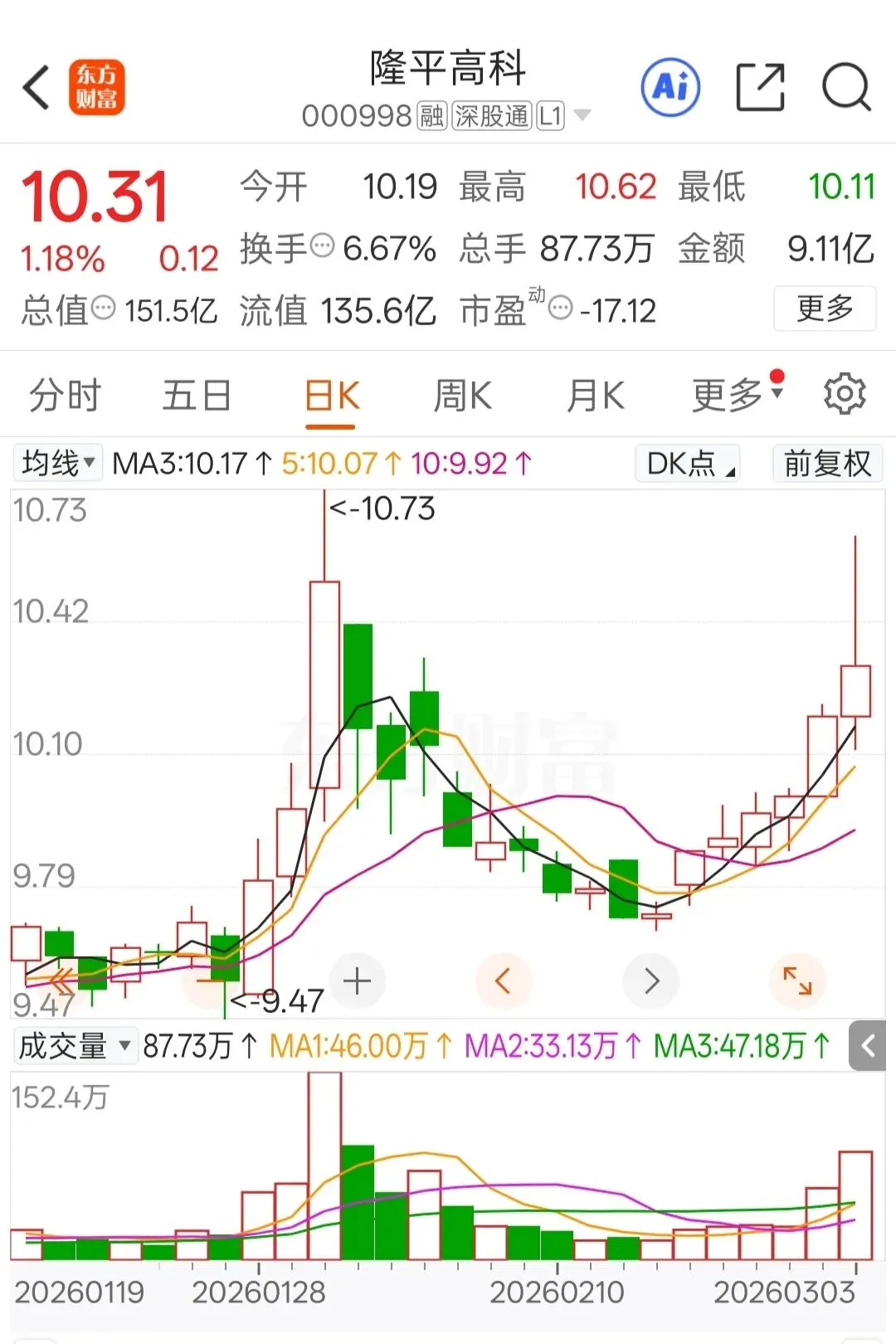The height and width of the screenshot is (1344, 896).
Task: Share this stock page
Action: tap(760, 87)
